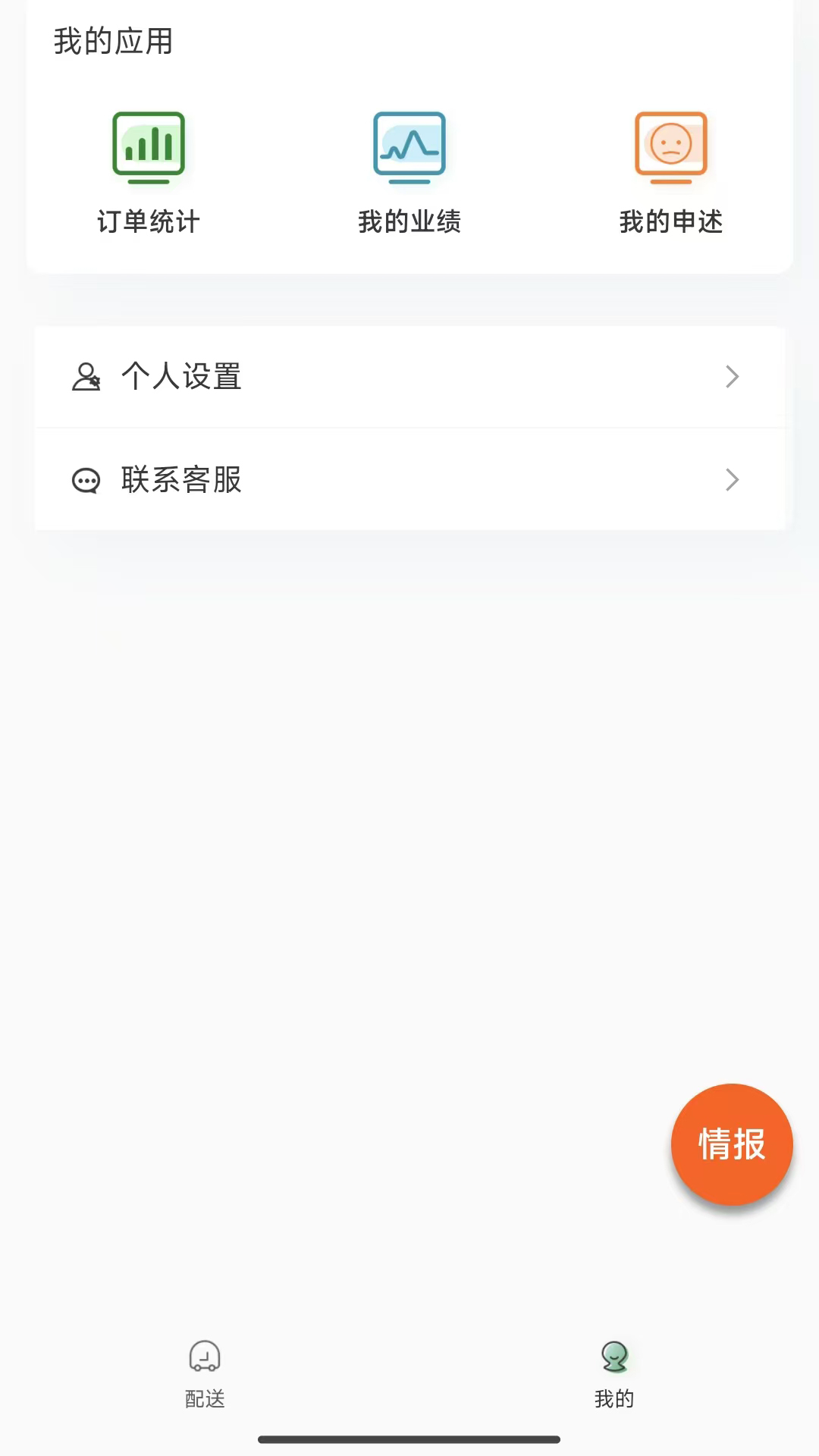Select the 订单统计 label text

point(149,222)
